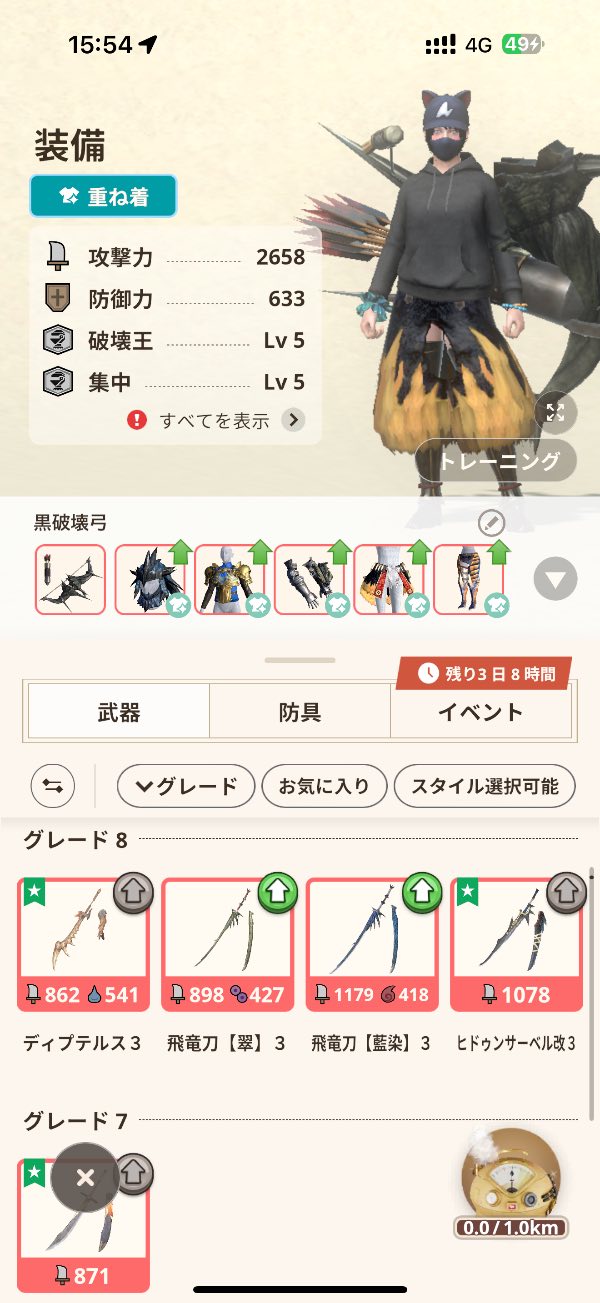Select the equipped helmet slot
600x1303 pixels.
click(x=150, y=579)
